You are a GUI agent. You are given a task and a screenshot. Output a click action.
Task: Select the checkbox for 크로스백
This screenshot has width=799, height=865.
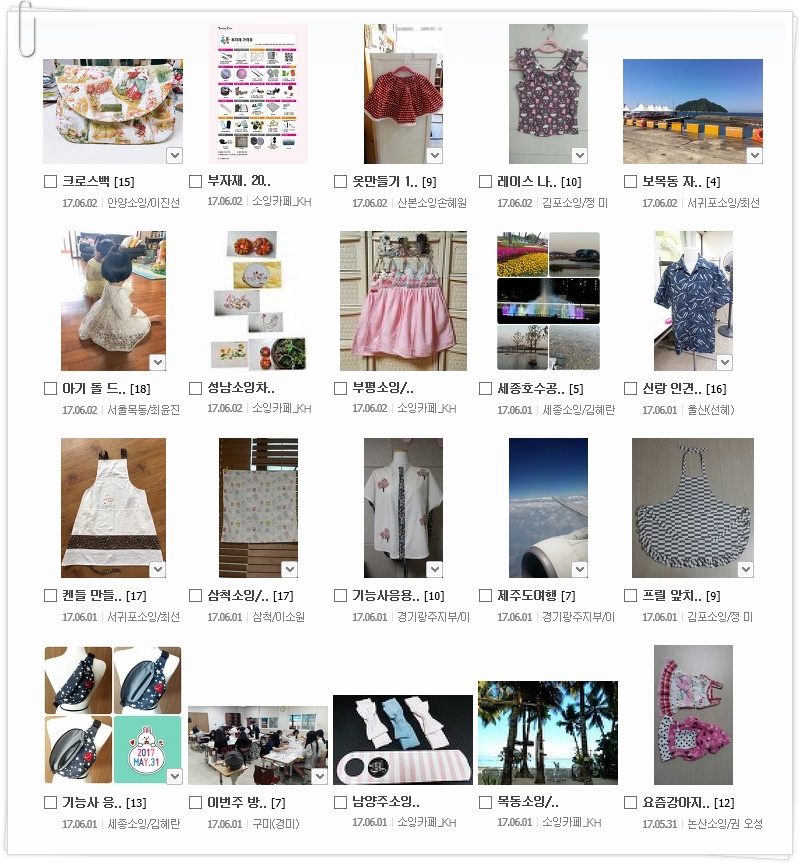point(51,182)
